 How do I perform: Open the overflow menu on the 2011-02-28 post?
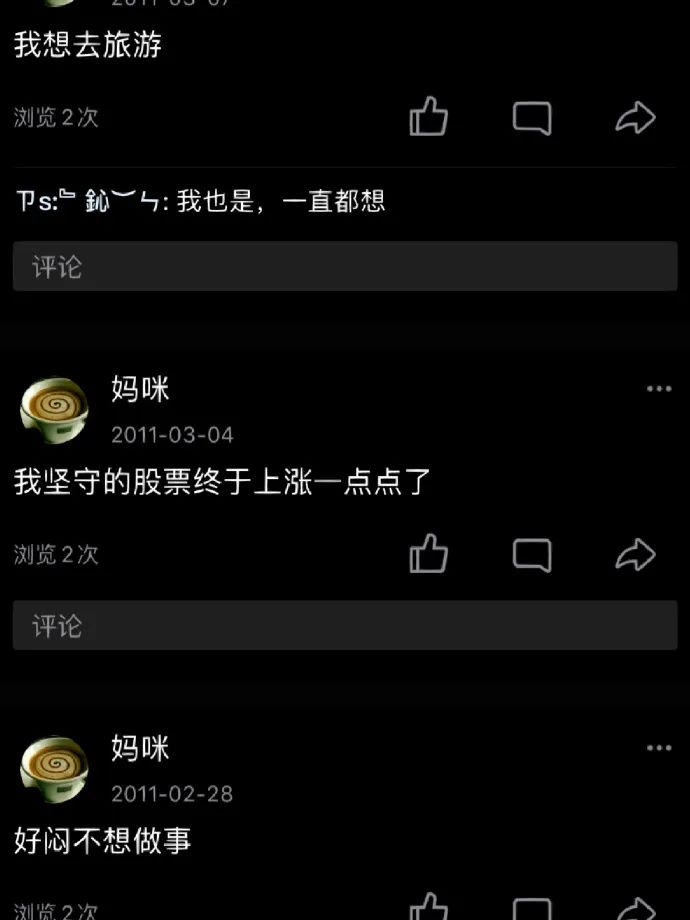click(659, 748)
